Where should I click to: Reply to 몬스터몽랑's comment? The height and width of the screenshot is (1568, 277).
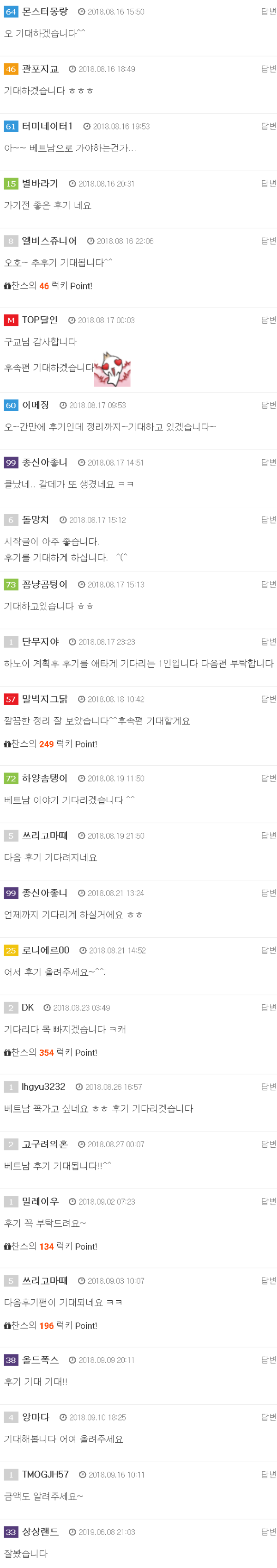pos(268,12)
